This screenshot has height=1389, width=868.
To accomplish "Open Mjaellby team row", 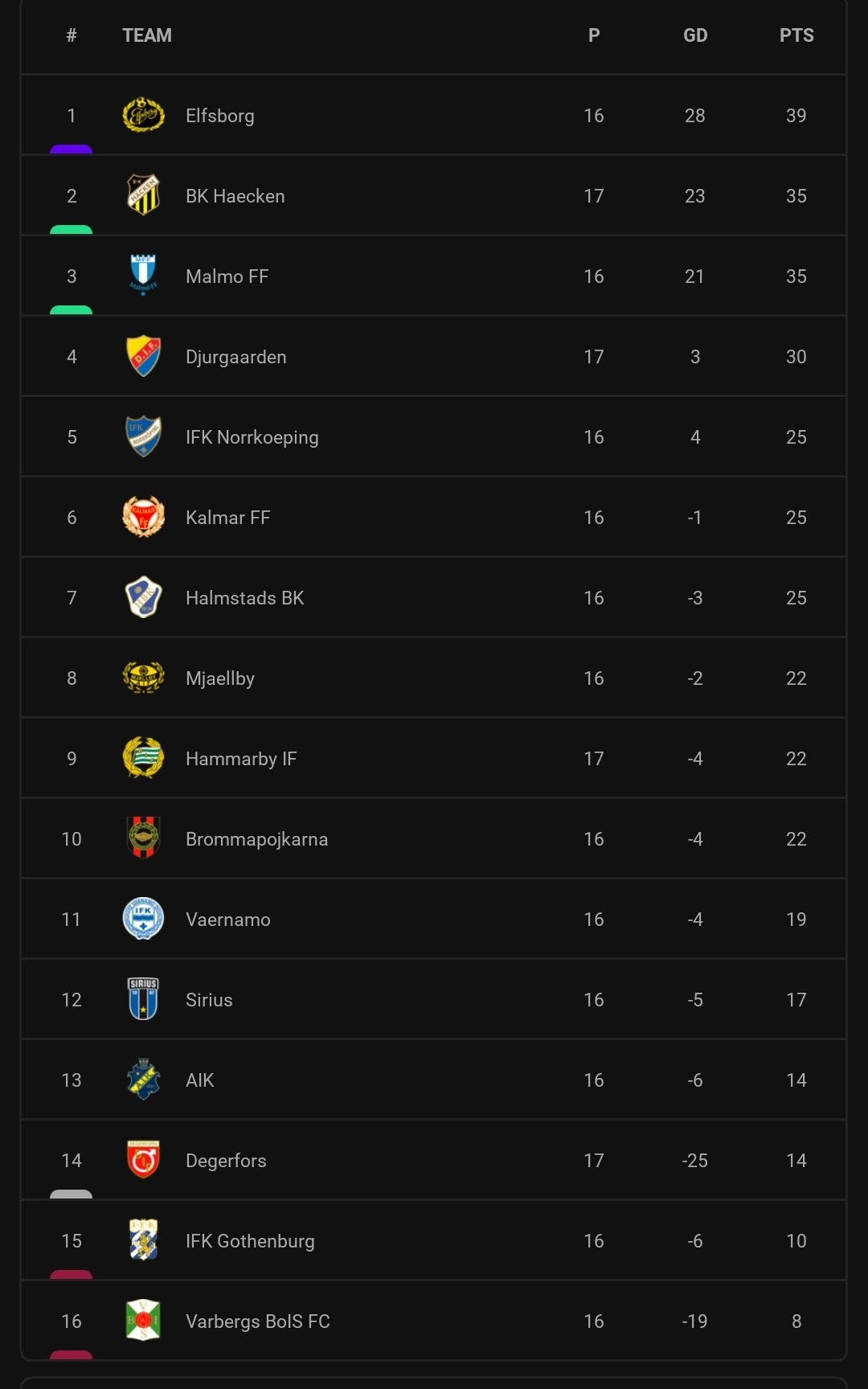I will pos(433,678).
